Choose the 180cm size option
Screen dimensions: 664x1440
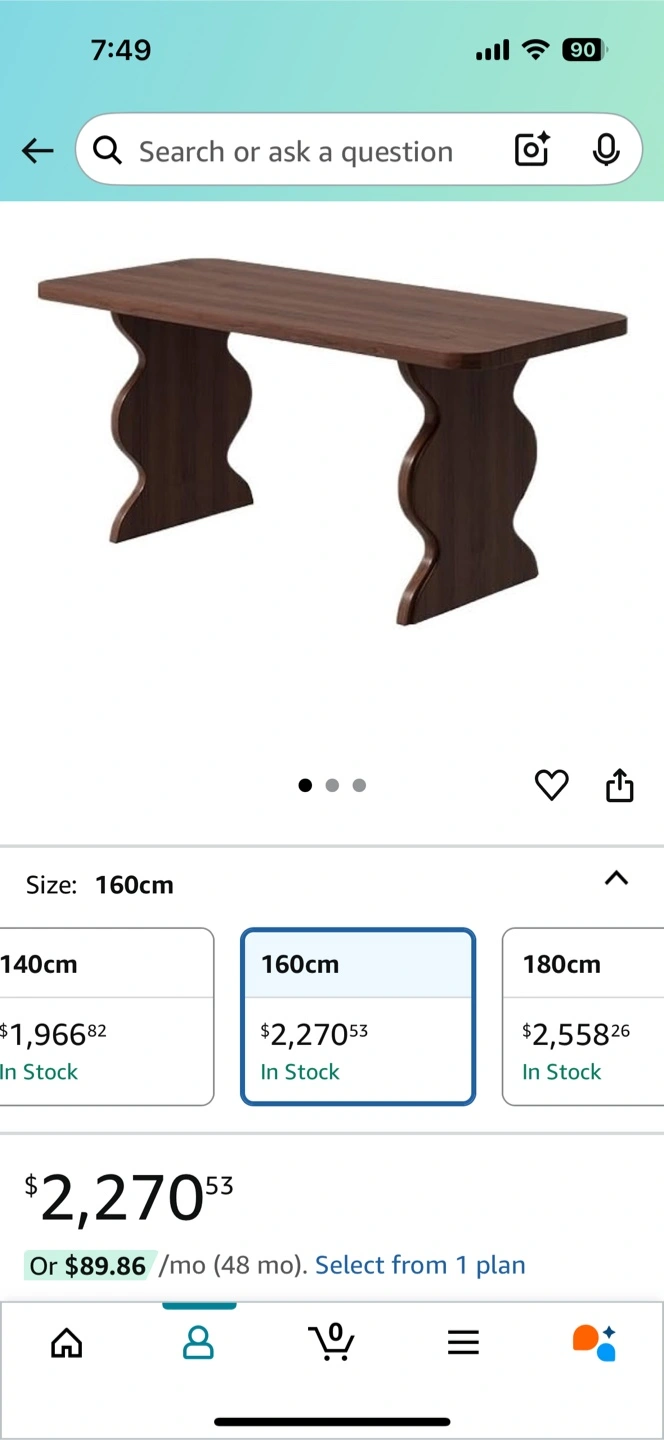point(583,1017)
